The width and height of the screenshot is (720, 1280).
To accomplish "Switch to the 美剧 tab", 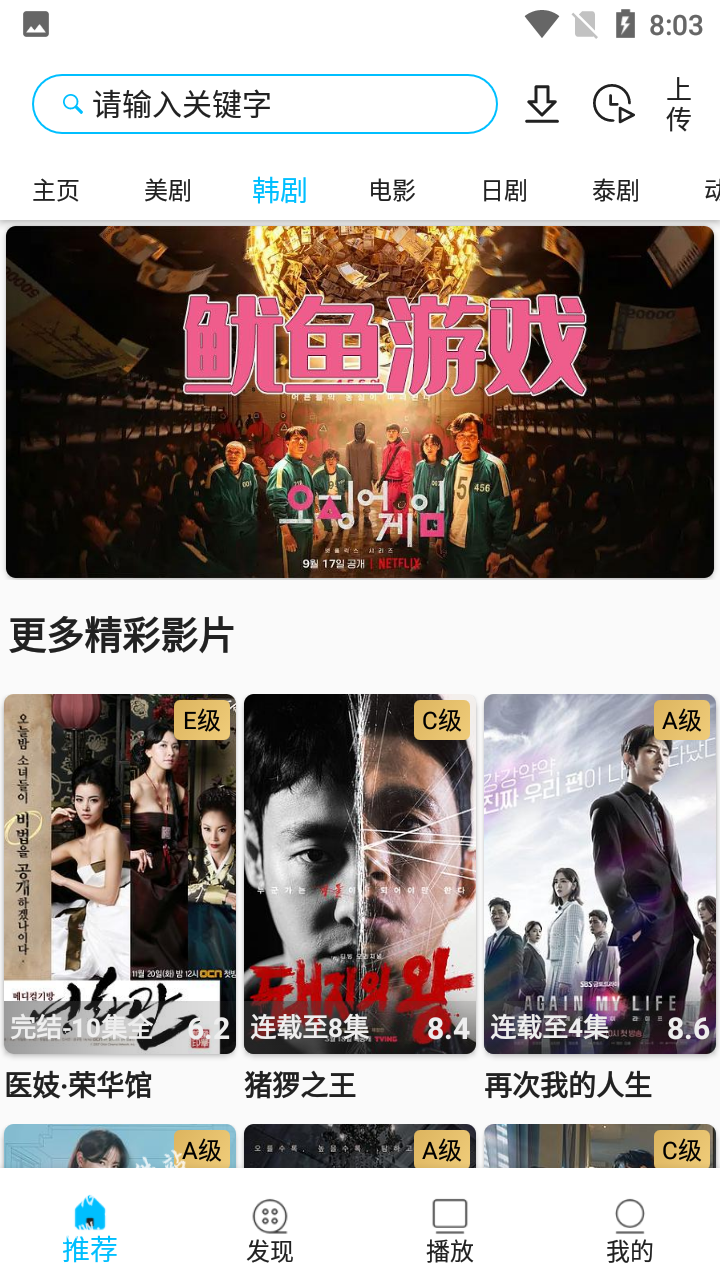I will (167, 190).
